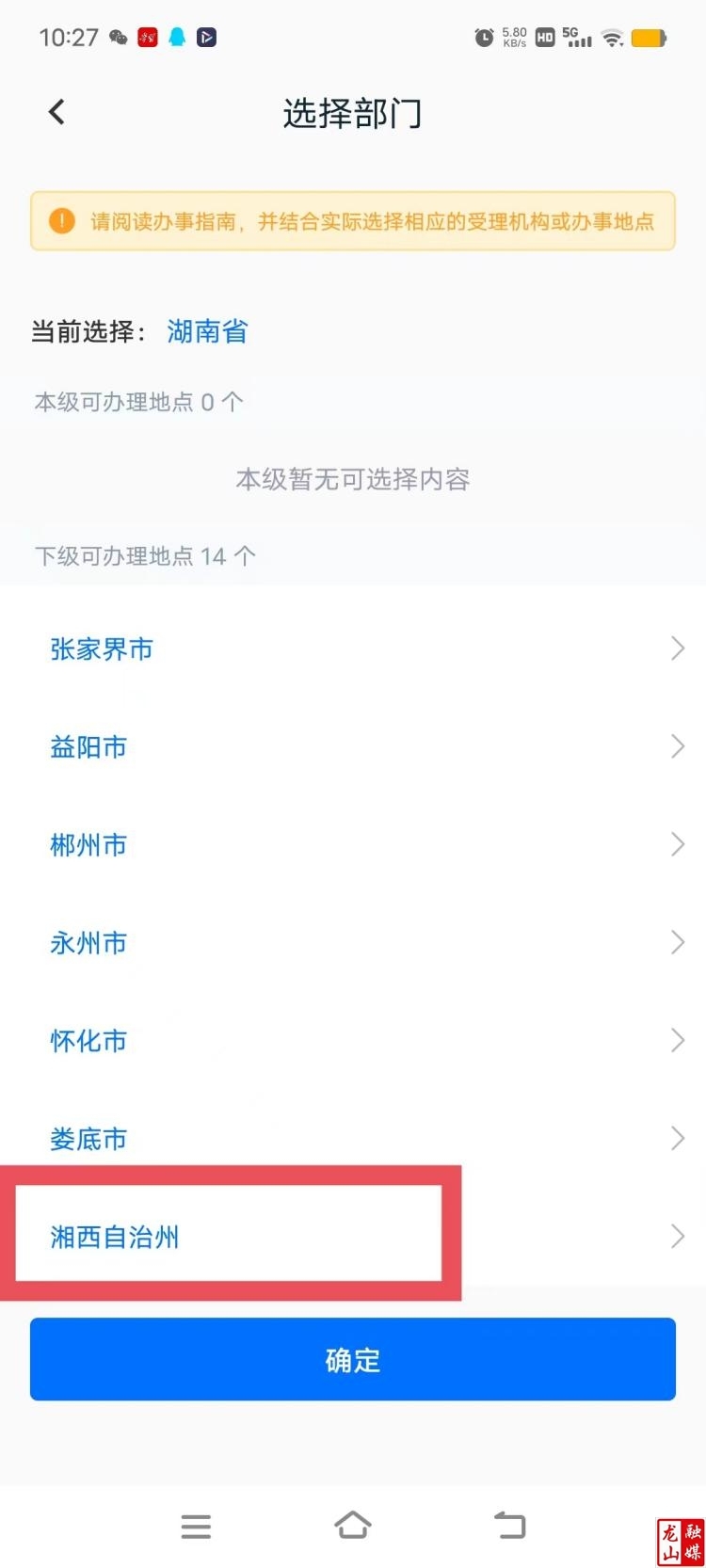
Task: Select 益阳市 as the department
Action: click(88, 747)
